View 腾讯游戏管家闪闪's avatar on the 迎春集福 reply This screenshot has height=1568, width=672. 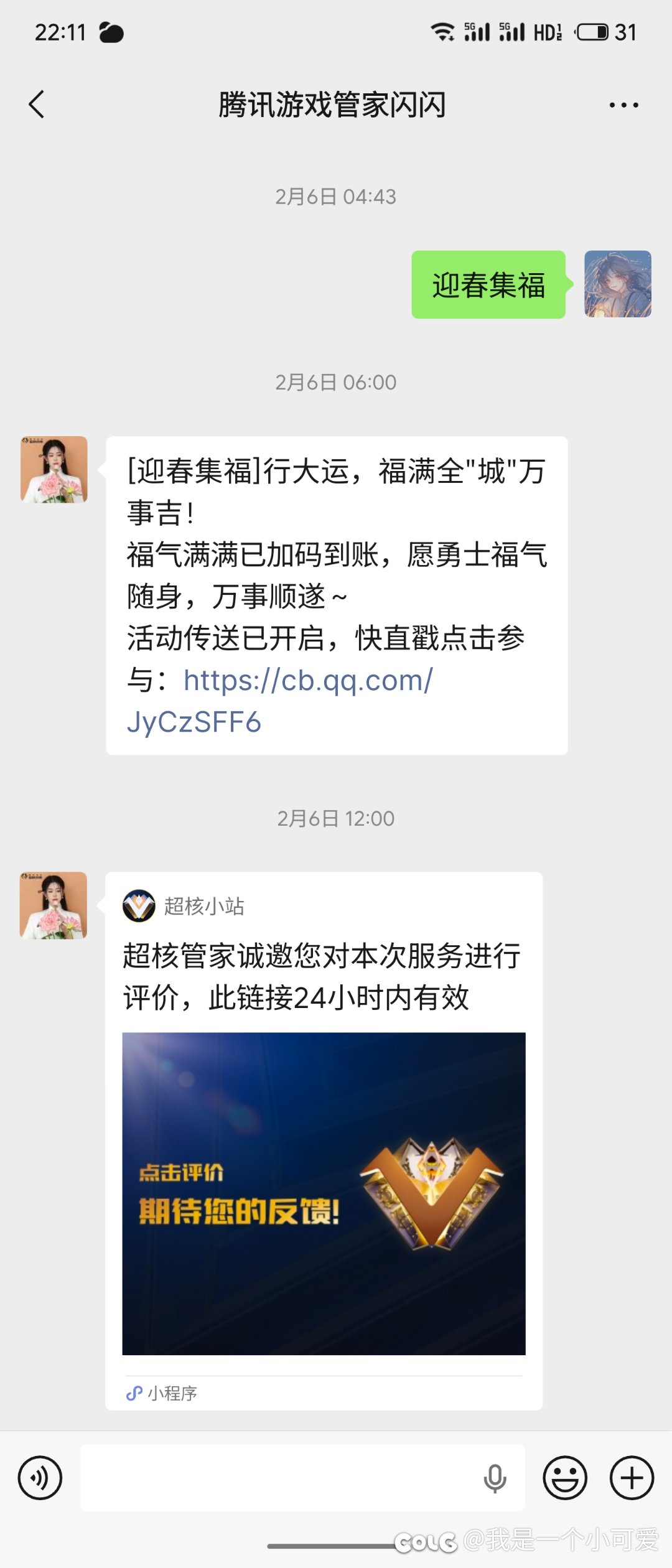[54, 470]
